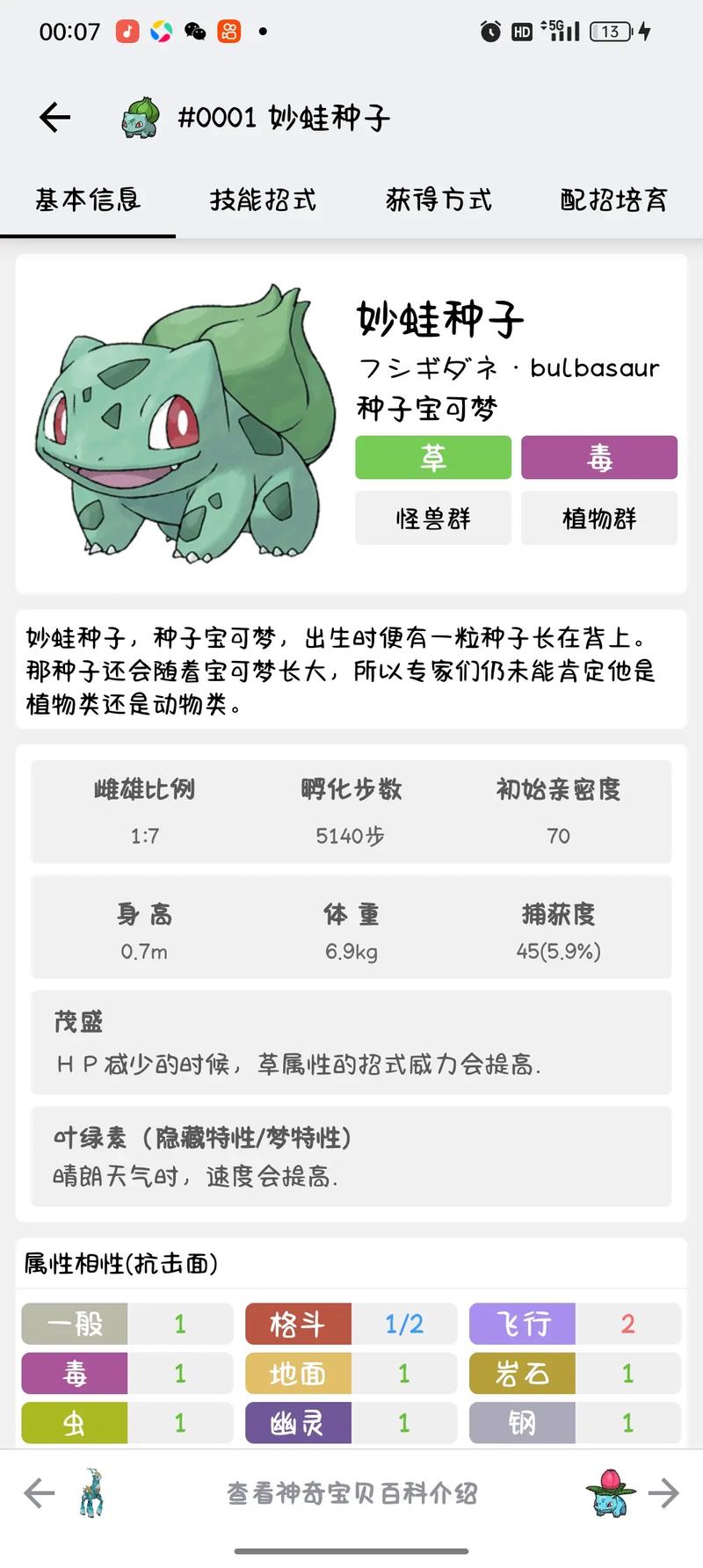703x1568 pixels.
Task: Tap the green 草 type badge
Action: 432,457
